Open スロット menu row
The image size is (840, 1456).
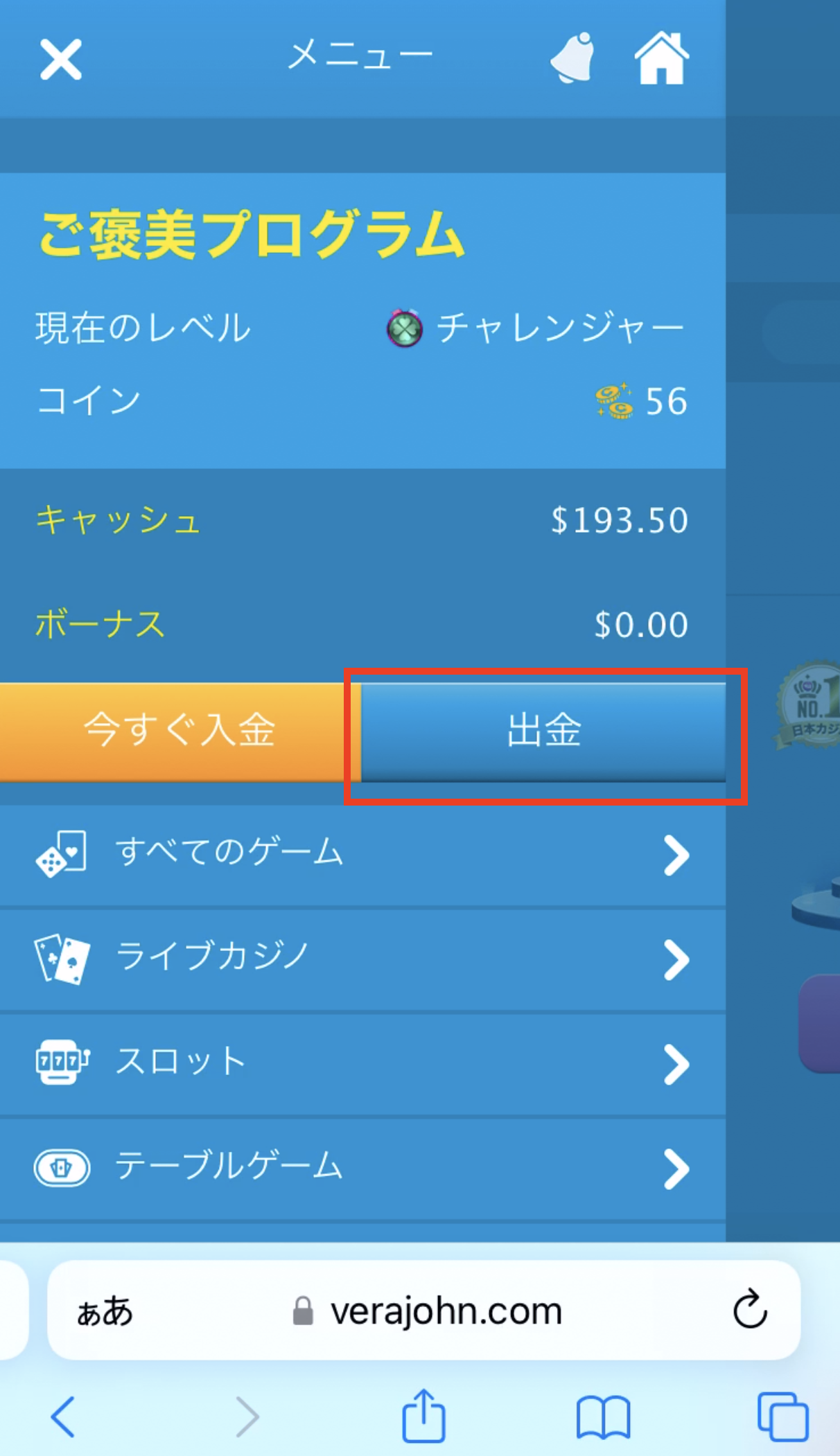tap(362, 1063)
